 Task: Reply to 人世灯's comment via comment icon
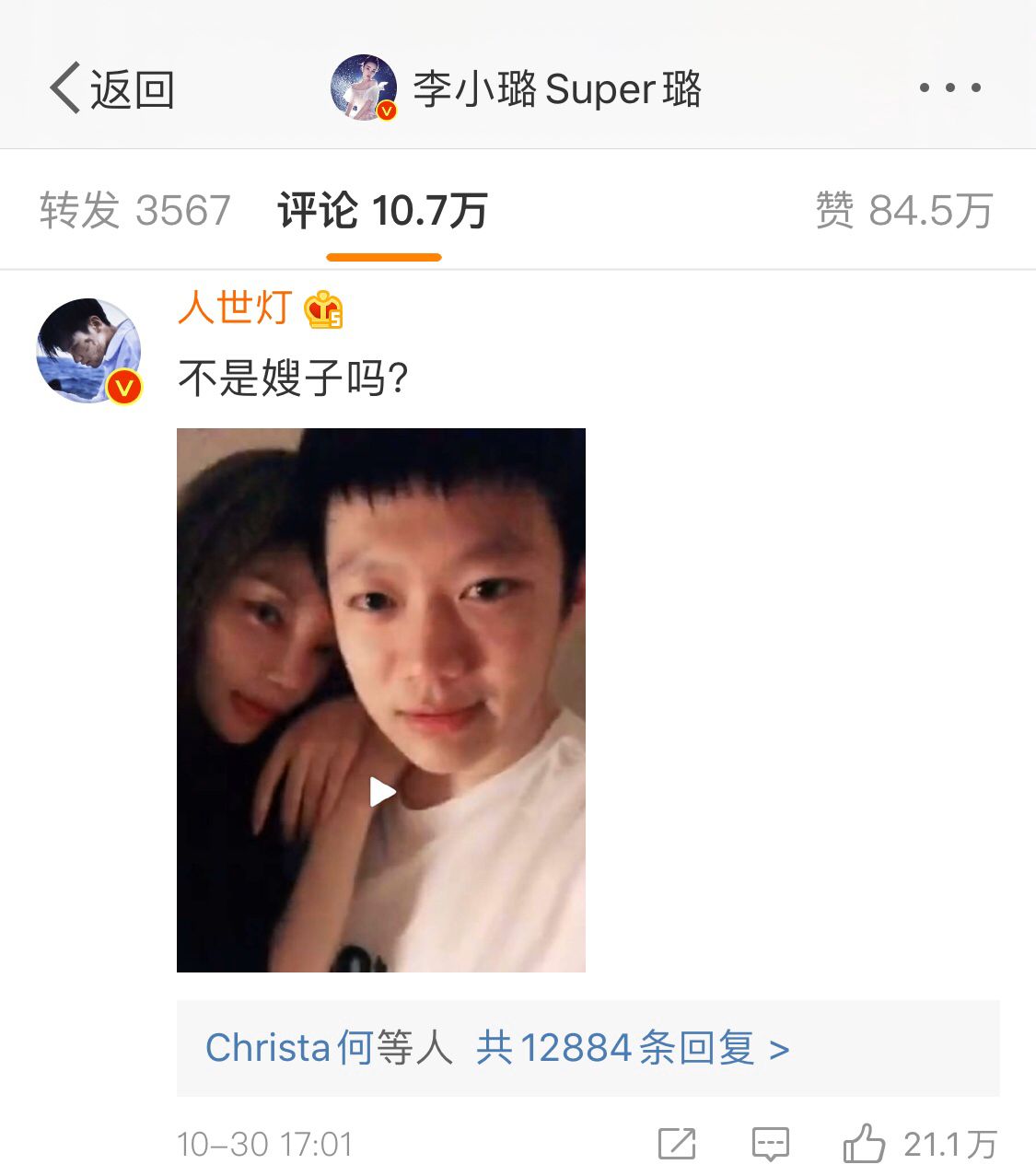tap(770, 1144)
